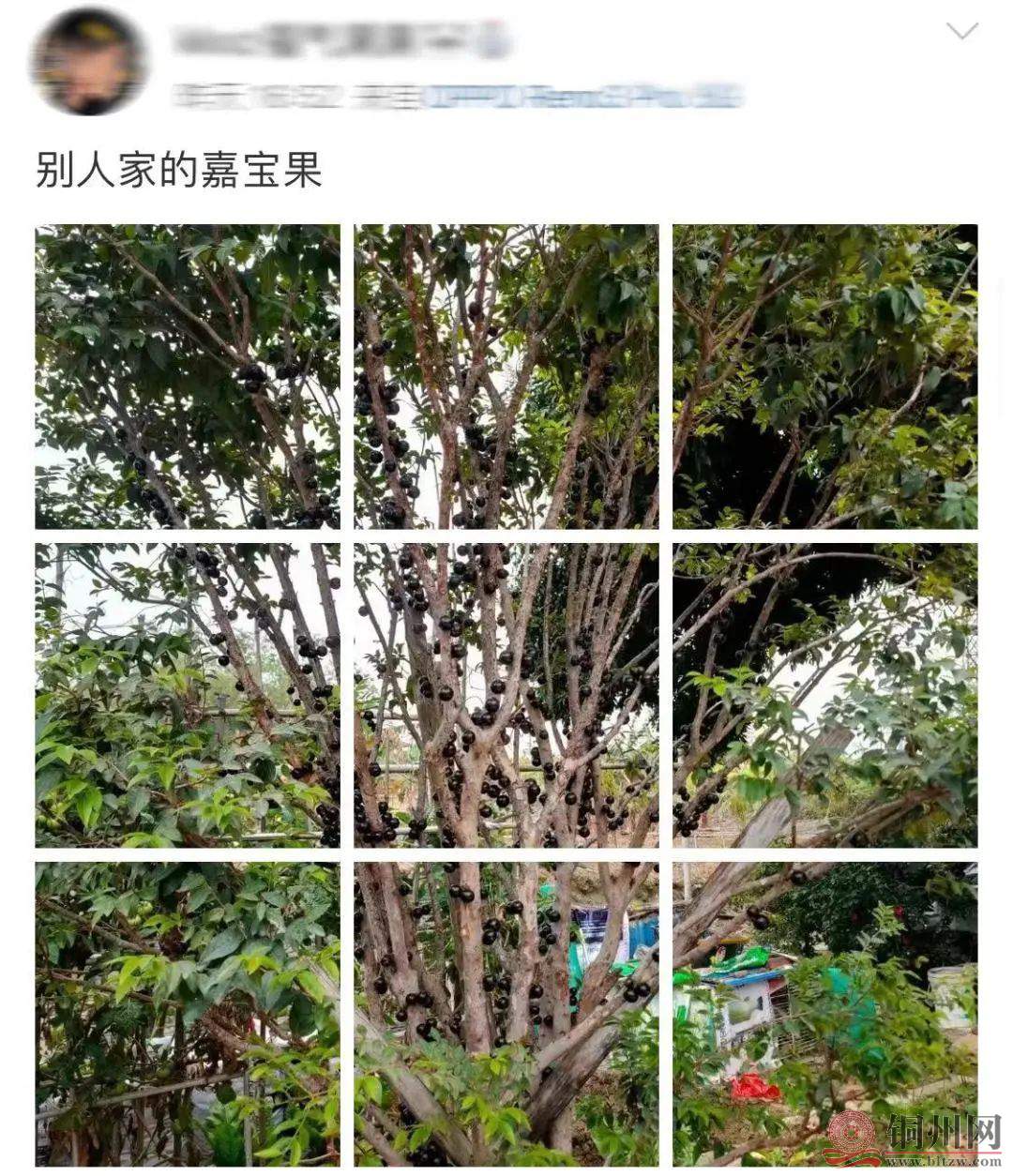Open the third photo in the grid
The width and height of the screenshot is (1013, 1176).
click(x=824, y=376)
